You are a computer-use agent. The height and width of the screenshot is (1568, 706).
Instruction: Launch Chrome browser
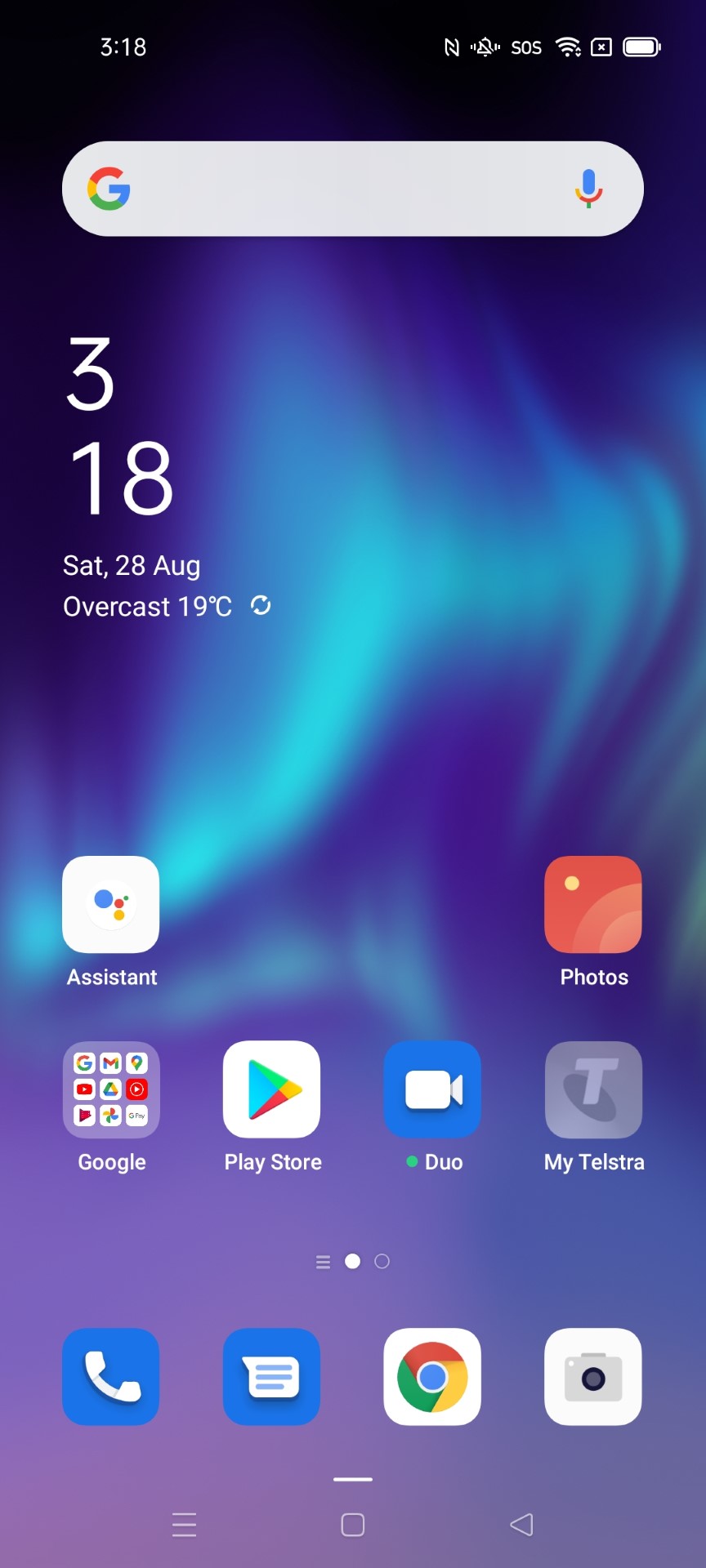point(432,1377)
